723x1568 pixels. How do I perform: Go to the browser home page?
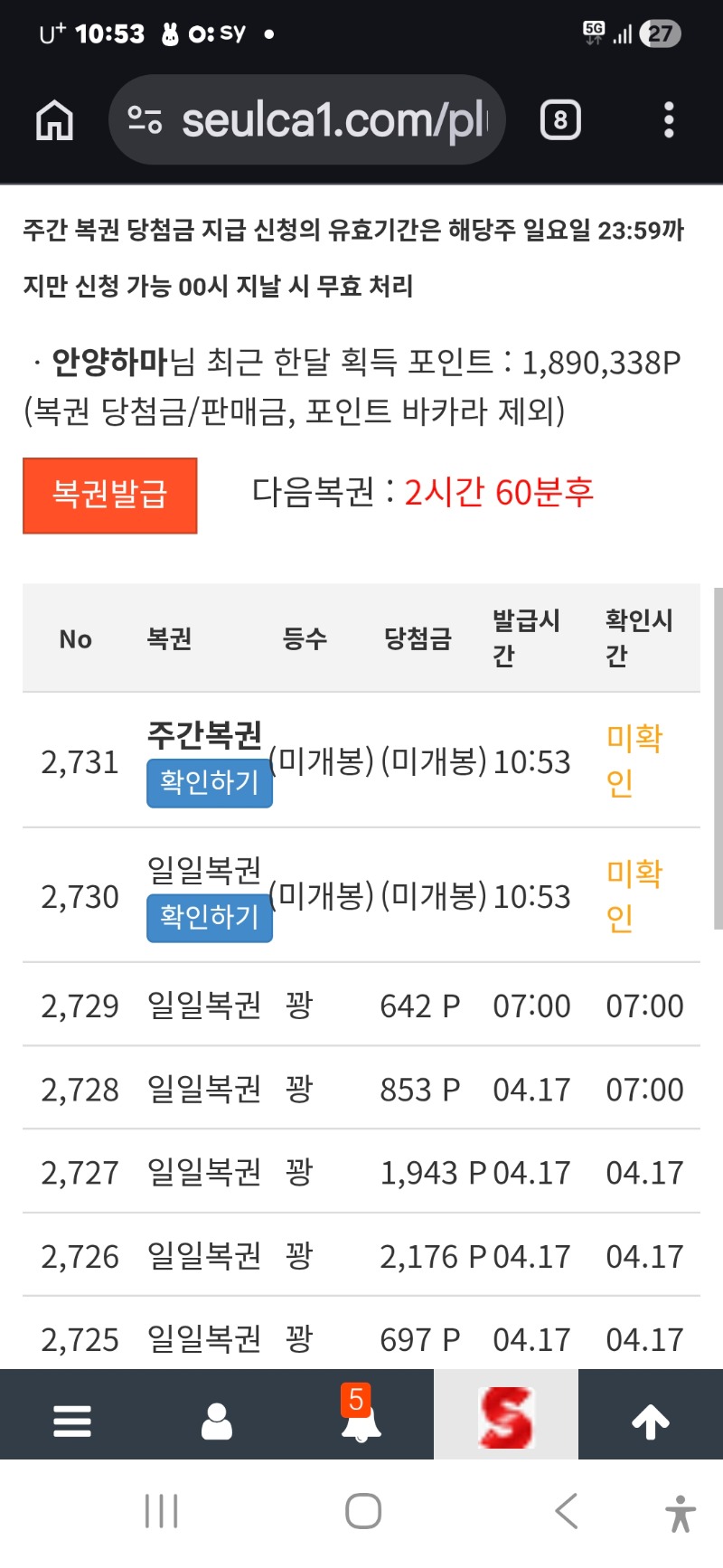[54, 120]
